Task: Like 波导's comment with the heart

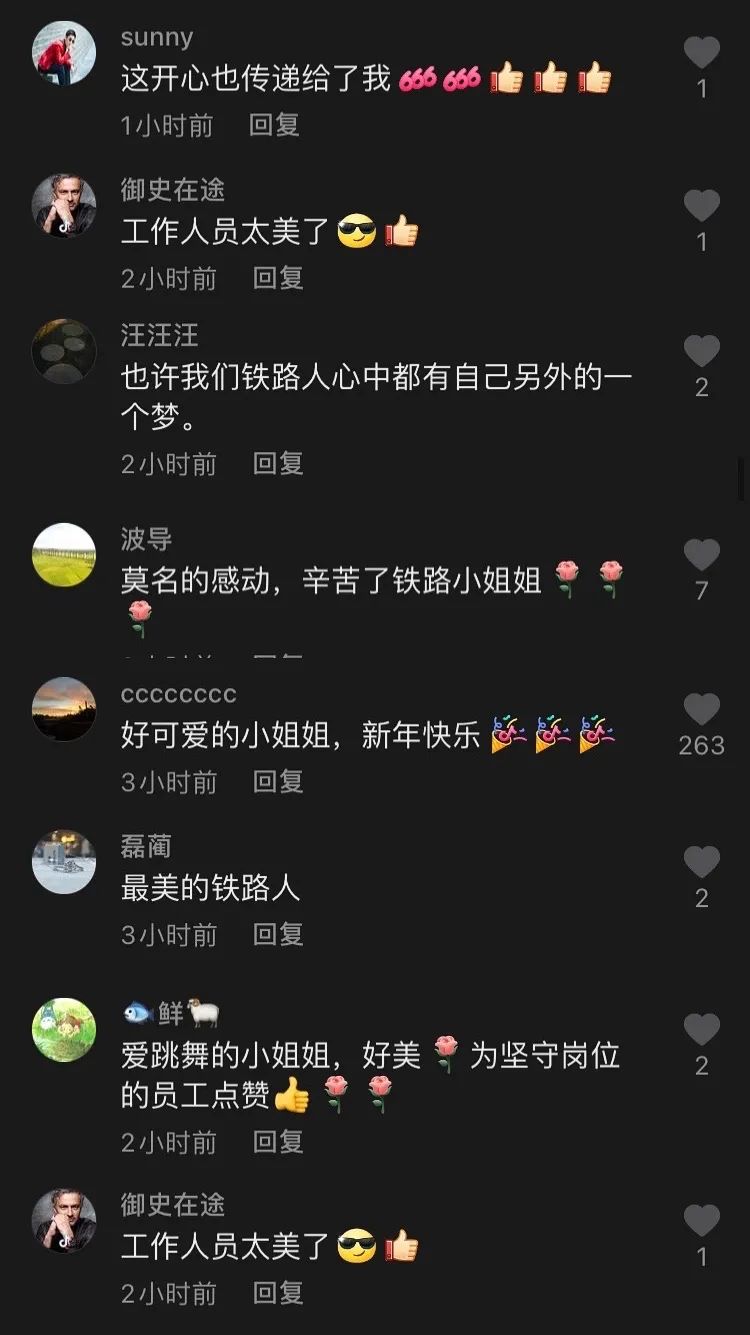Action: (x=701, y=555)
